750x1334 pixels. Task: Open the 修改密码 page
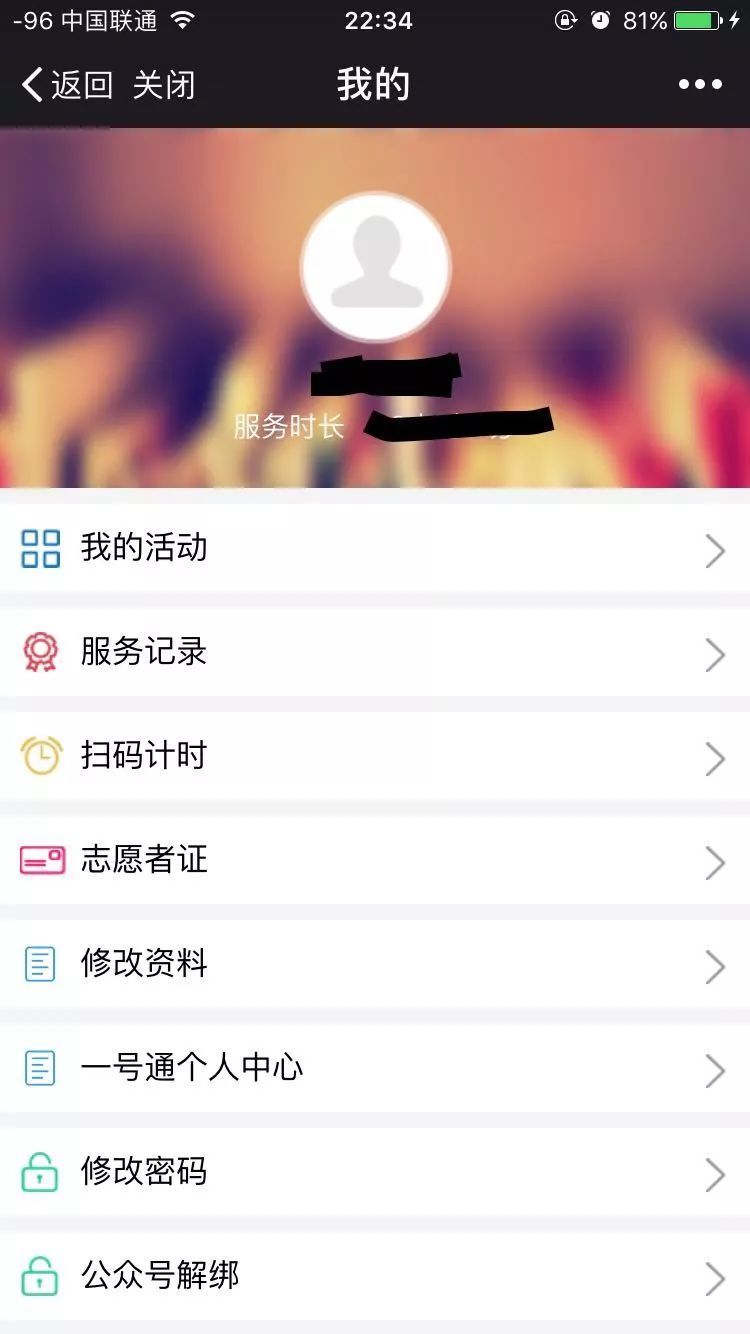point(375,1173)
